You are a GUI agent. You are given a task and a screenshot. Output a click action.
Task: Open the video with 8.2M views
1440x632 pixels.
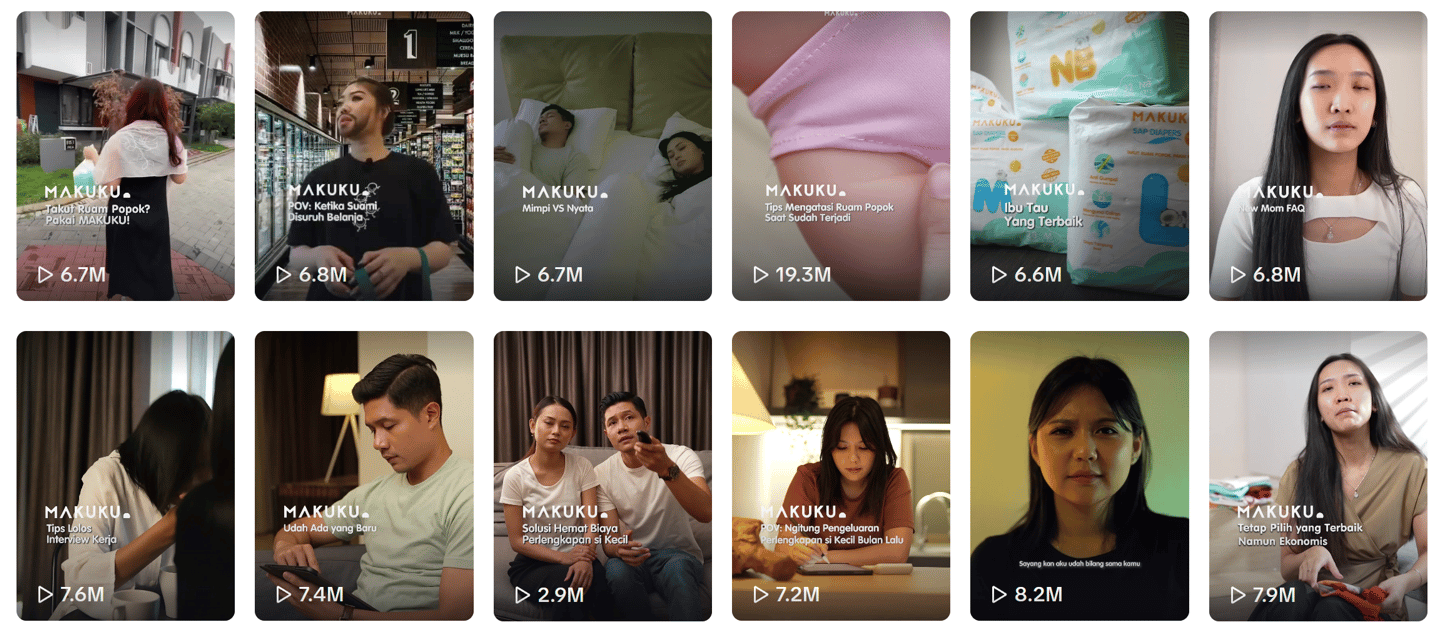(x=1079, y=476)
